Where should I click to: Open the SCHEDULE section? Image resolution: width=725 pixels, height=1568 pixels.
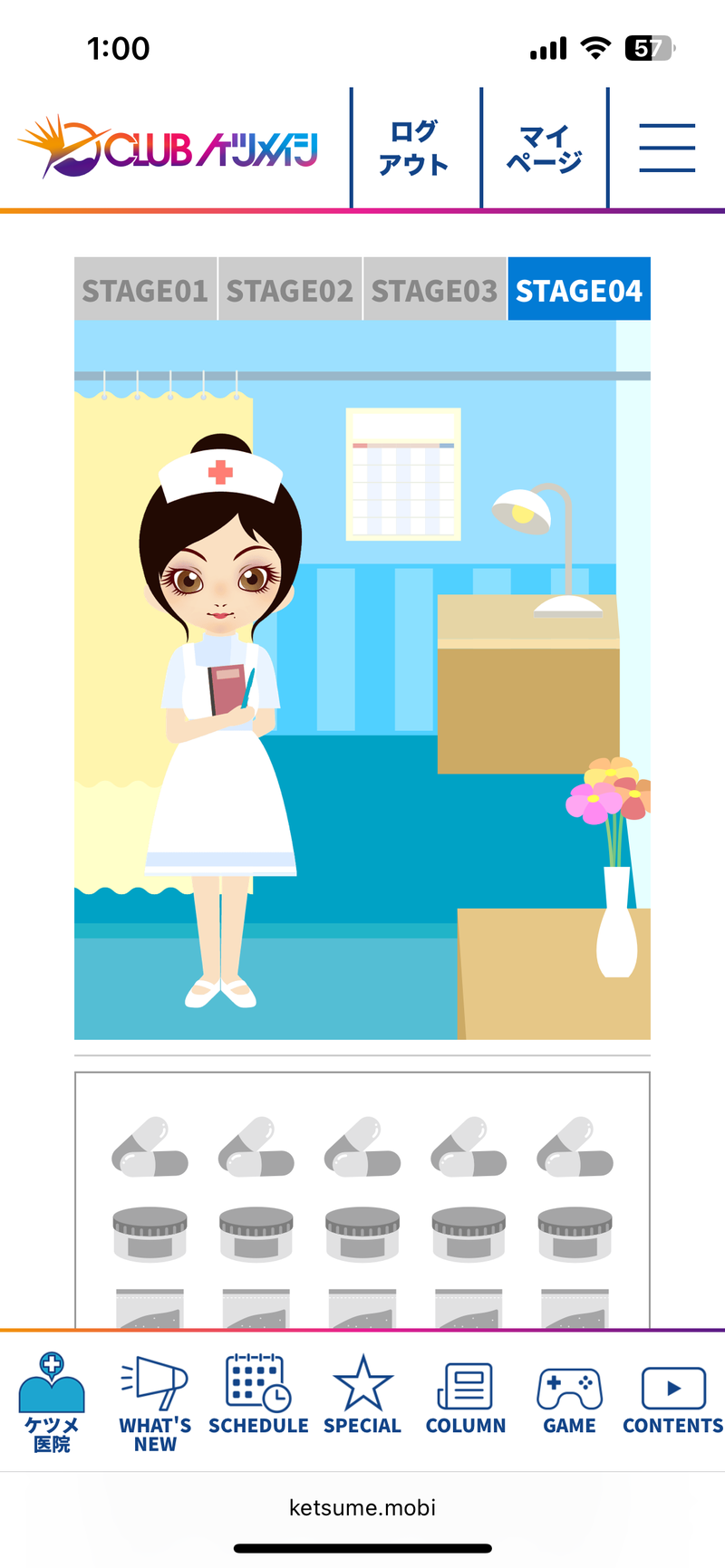point(258,1397)
